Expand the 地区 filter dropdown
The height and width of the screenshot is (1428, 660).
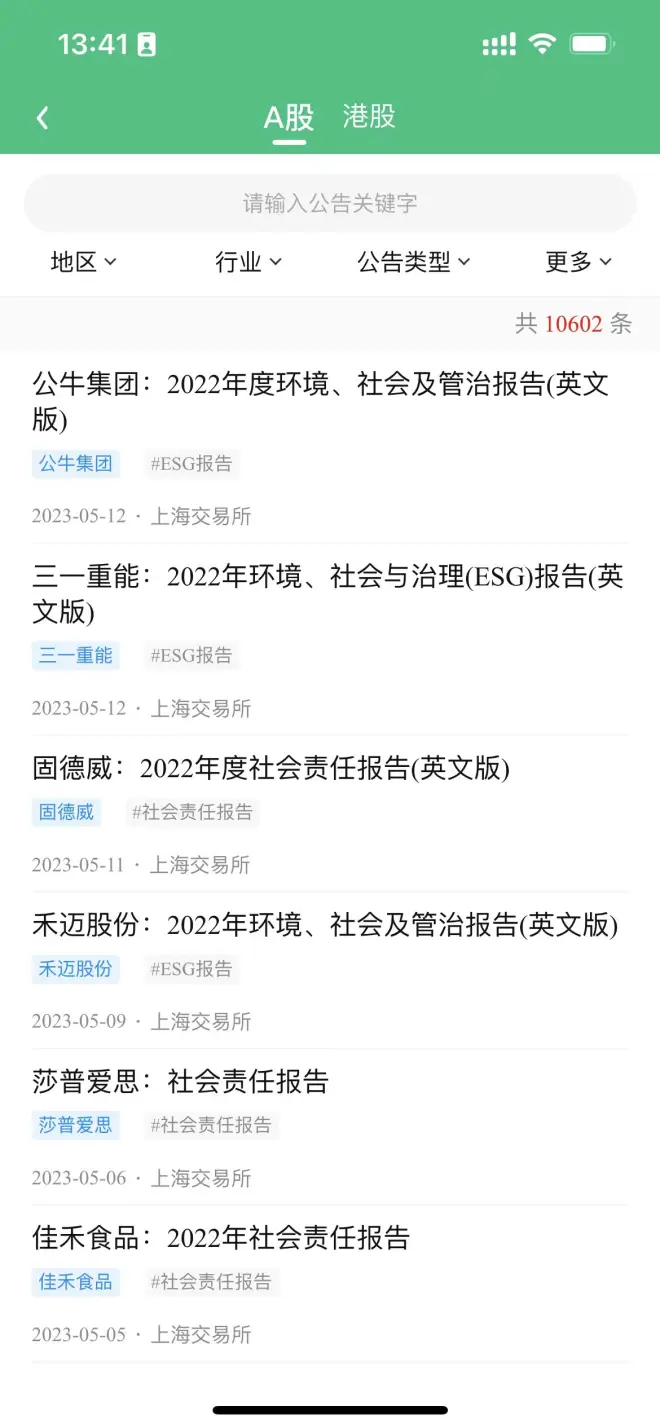click(x=84, y=262)
